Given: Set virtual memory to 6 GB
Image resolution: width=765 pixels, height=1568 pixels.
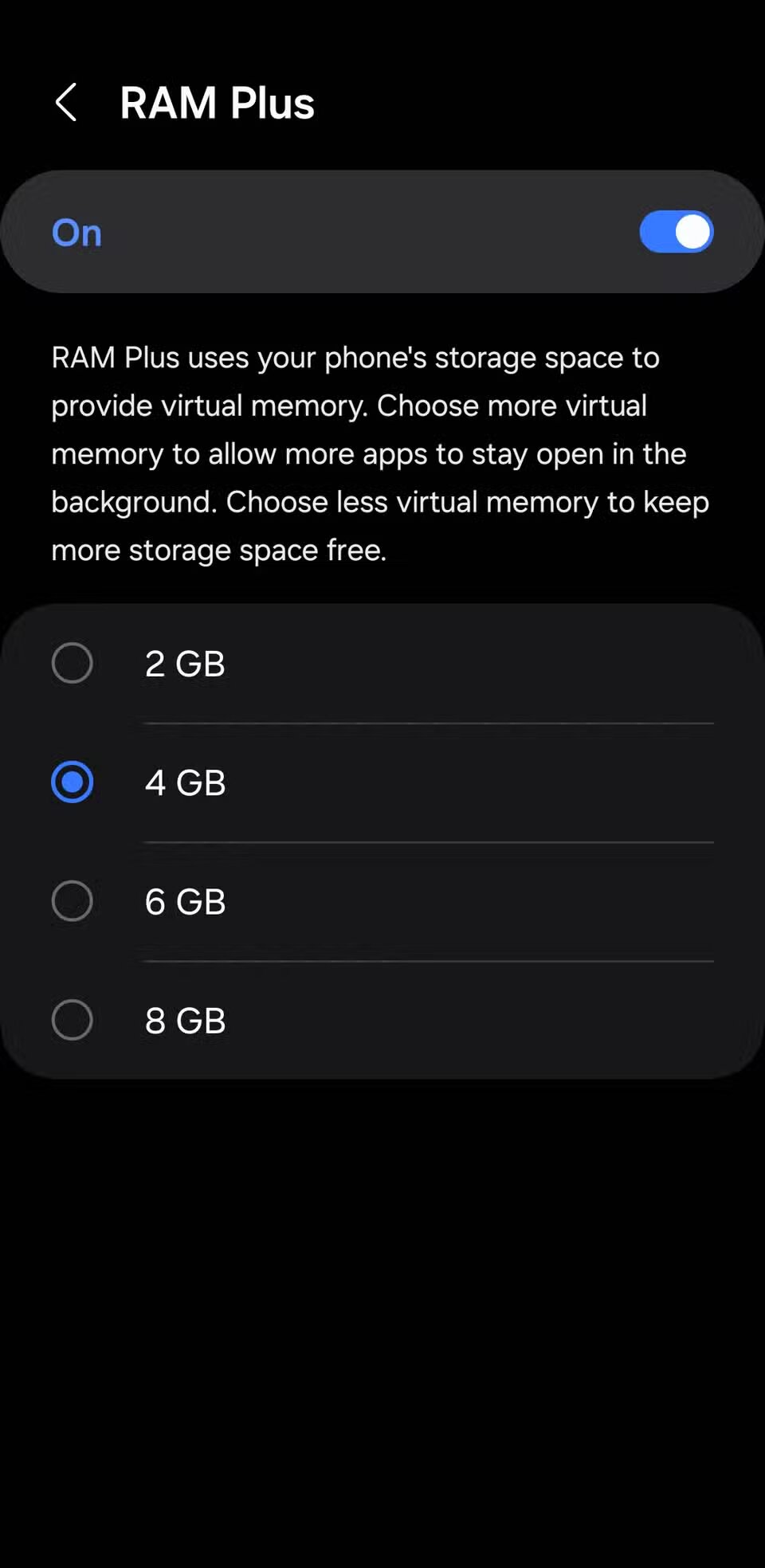Looking at the screenshot, I should pyautogui.click(x=73, y=901).
